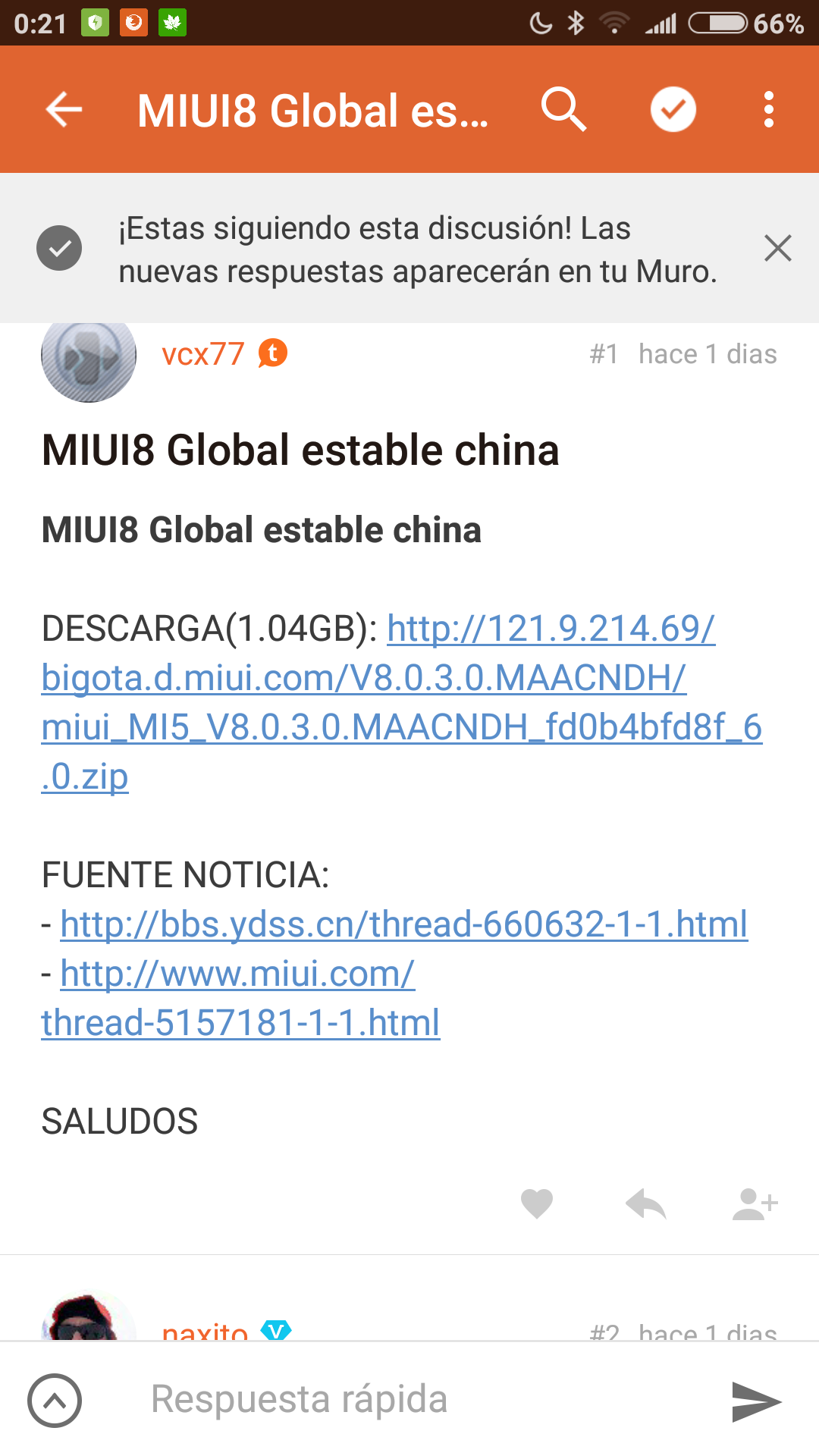Dismiss the following-discussion banner
This screenshot has width=819, height=1456.
click(778, 248)
